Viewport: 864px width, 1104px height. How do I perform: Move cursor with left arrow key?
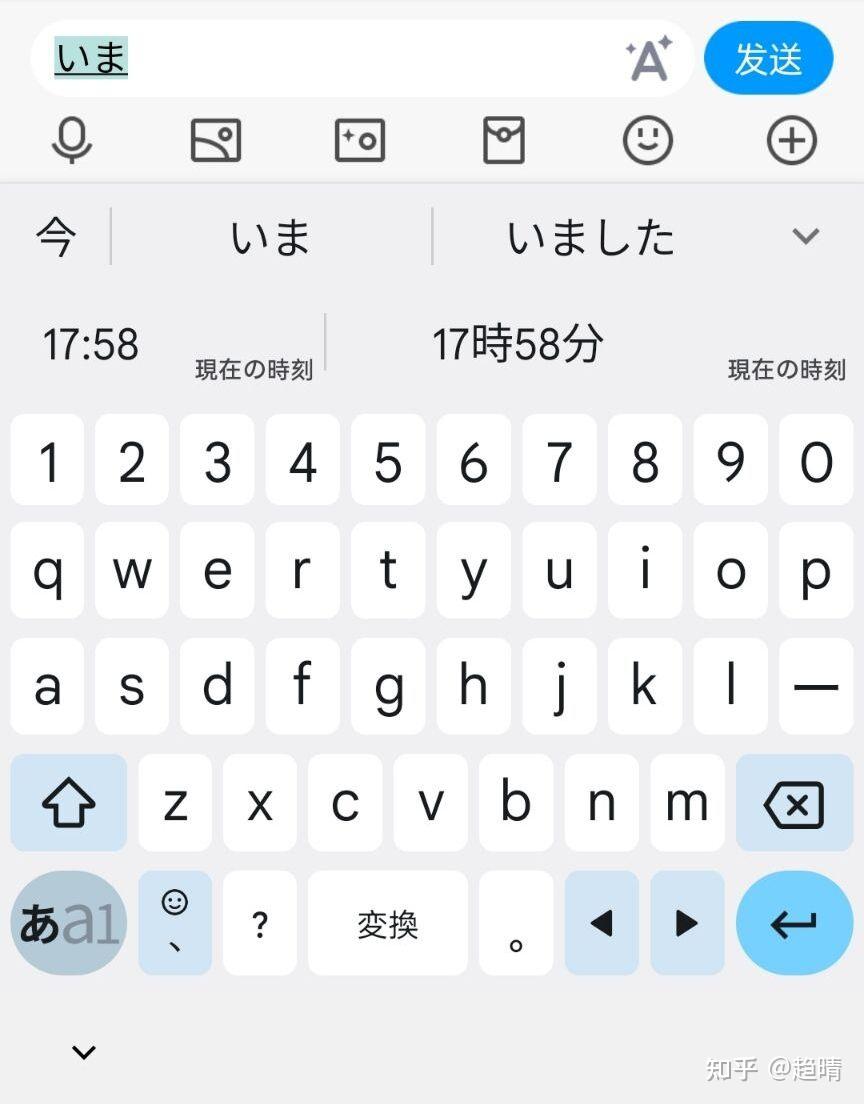point(601,923)
